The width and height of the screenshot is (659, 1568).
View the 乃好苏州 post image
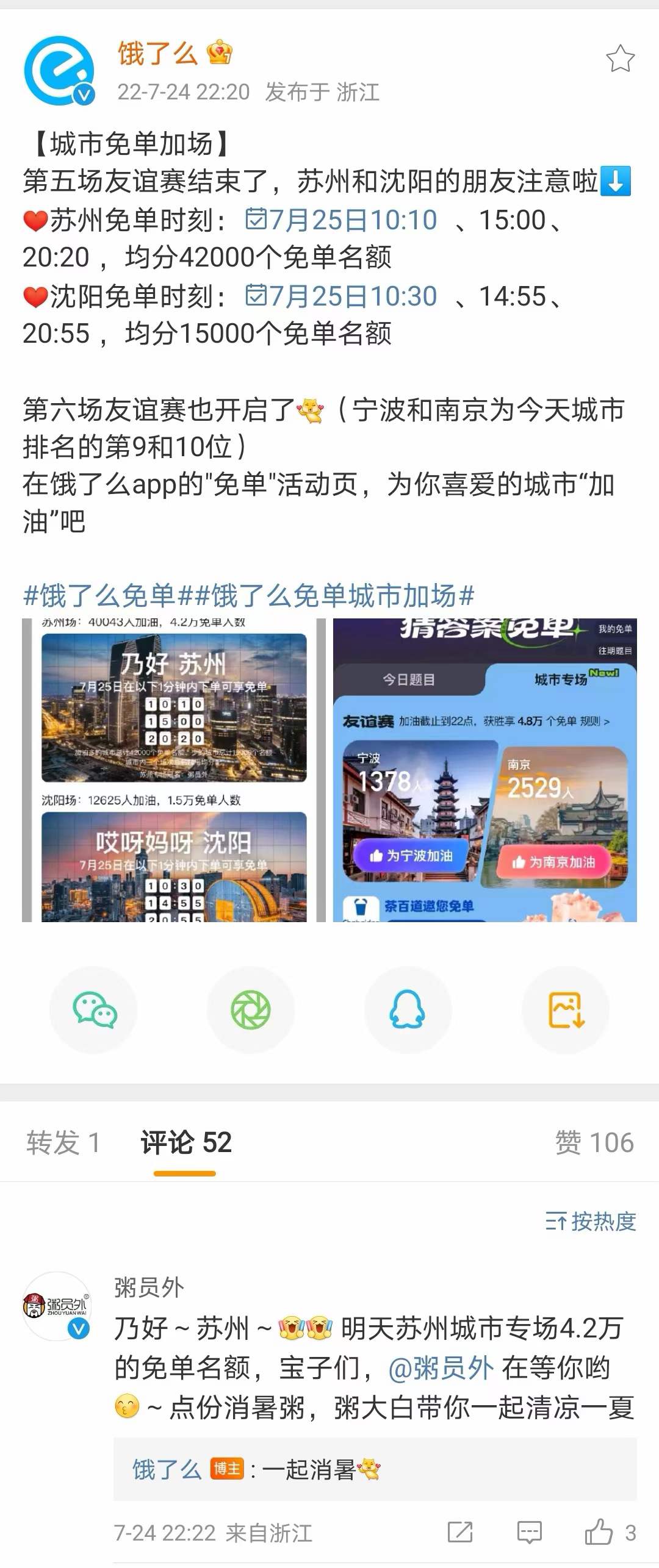(174, 770)
